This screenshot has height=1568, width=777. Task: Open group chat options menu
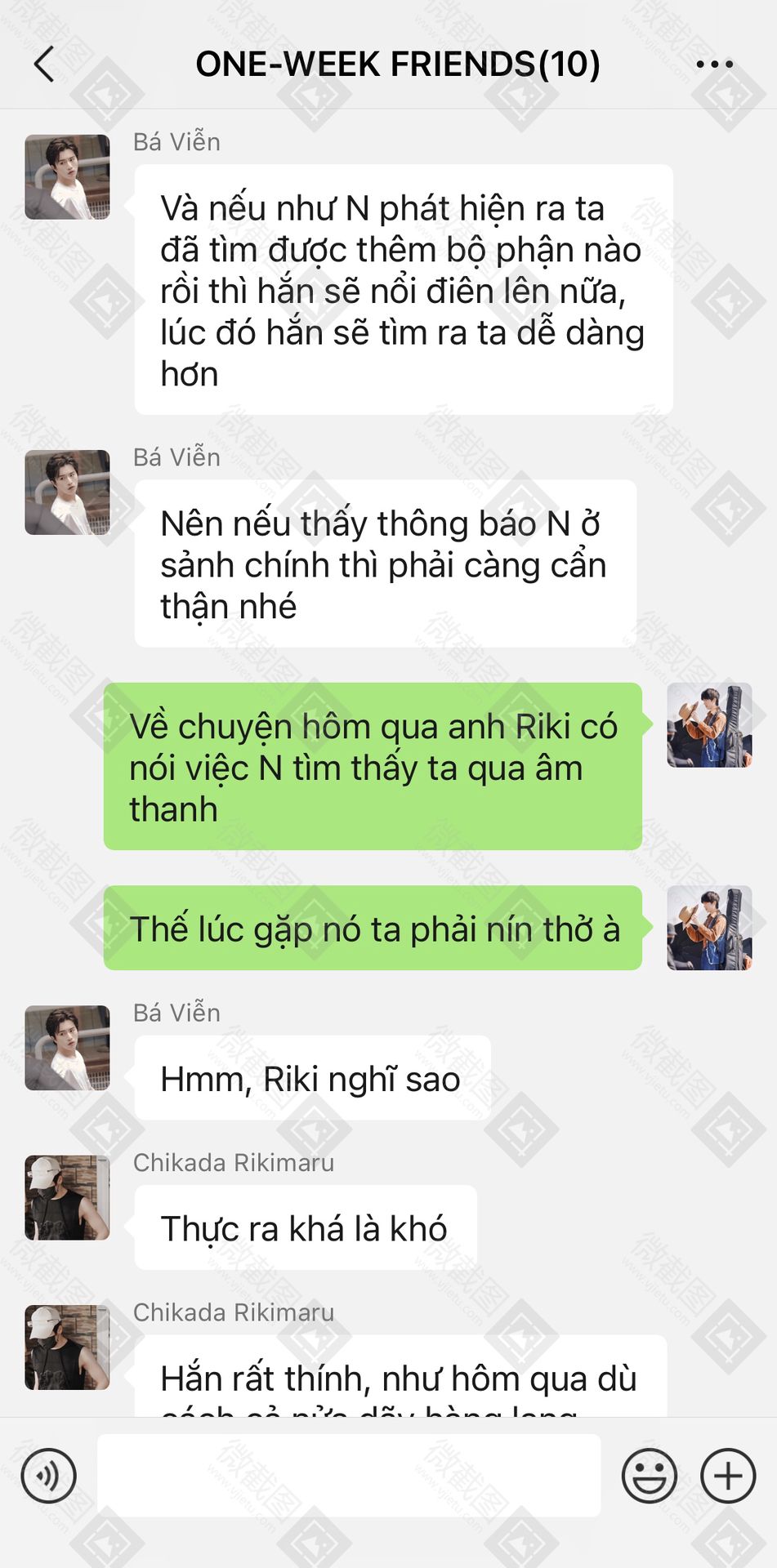(714, 64)
